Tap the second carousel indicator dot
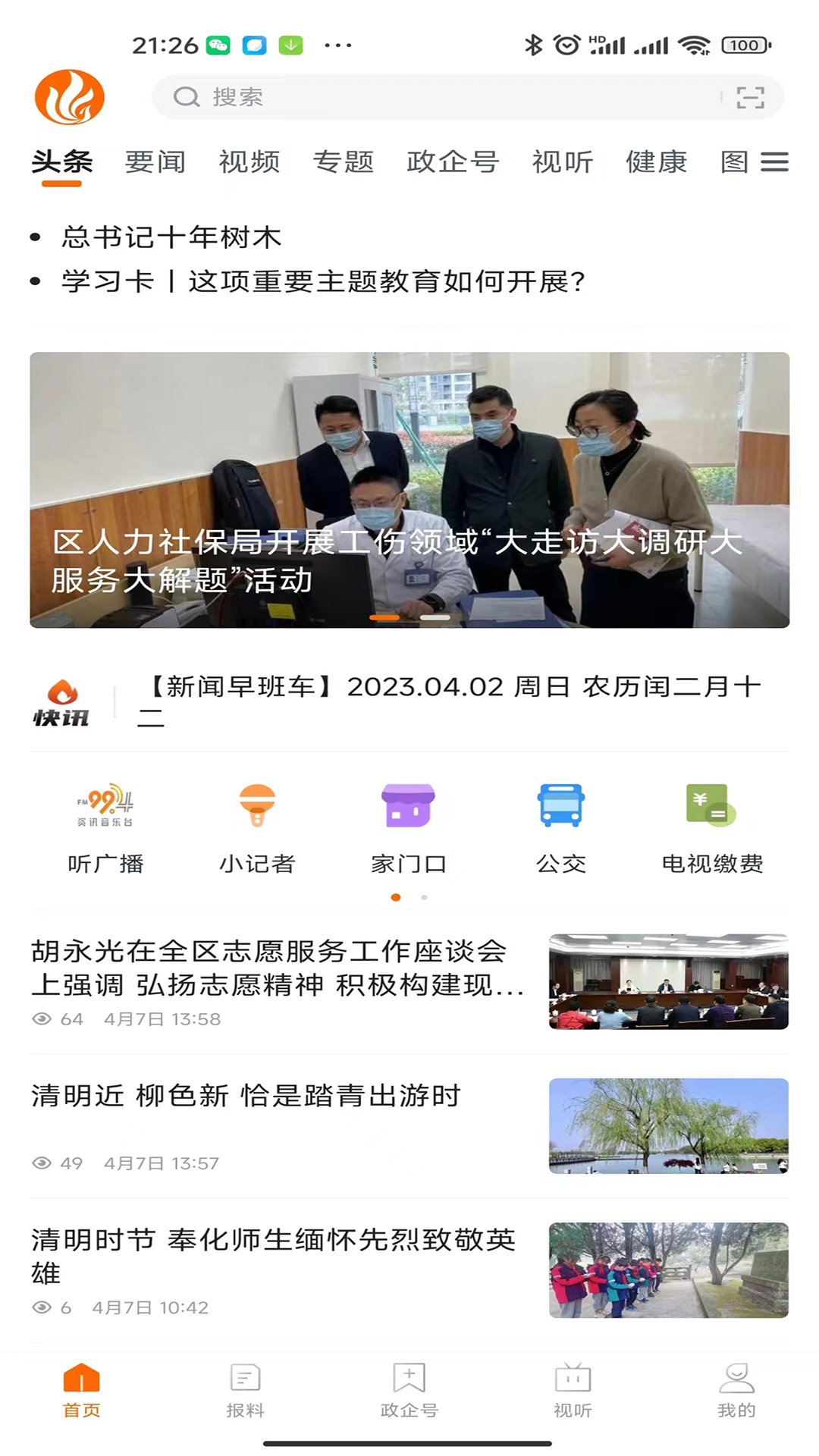 pos(435,618)
